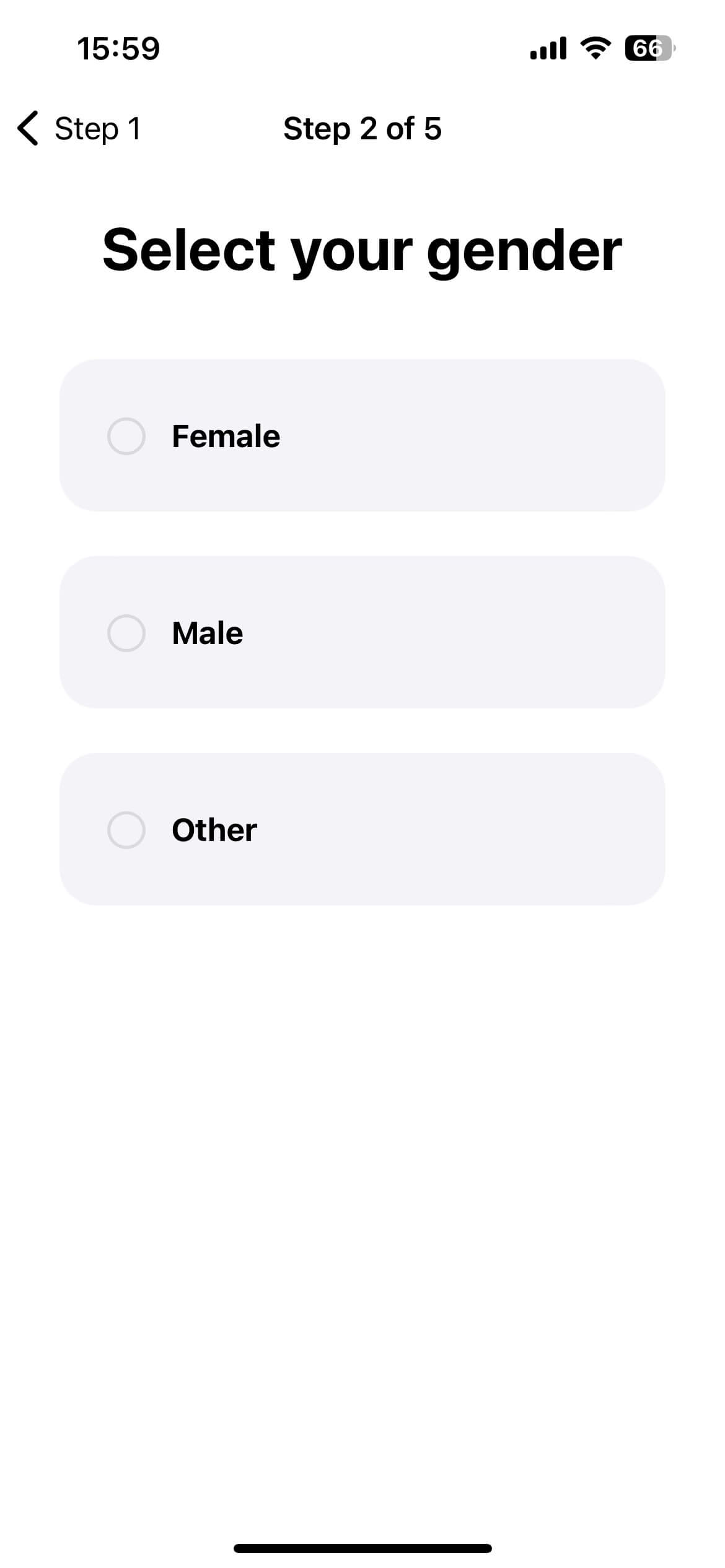
Task: Choose the Male option
Action: (362, 632)
